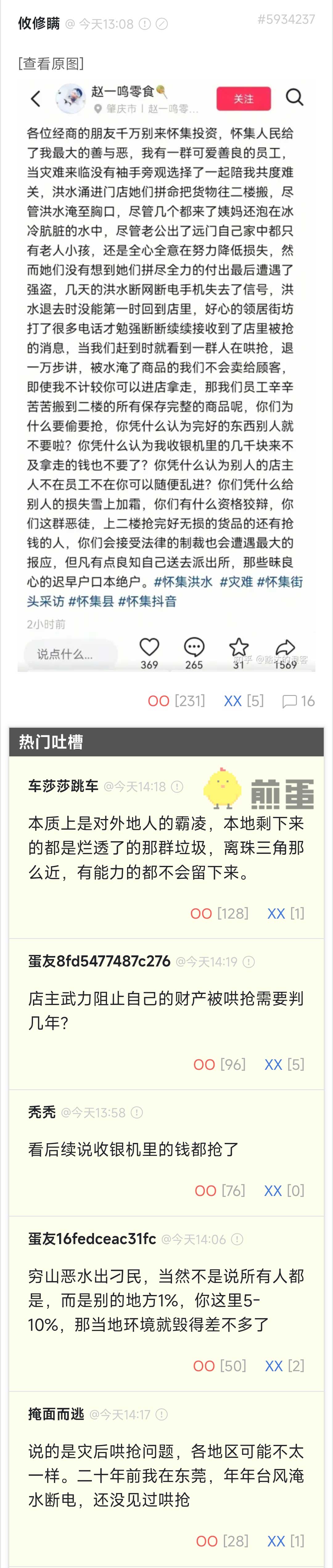Open post number #5934237
The height and width of the screenshot is (1568, 333).
[286, 19]
